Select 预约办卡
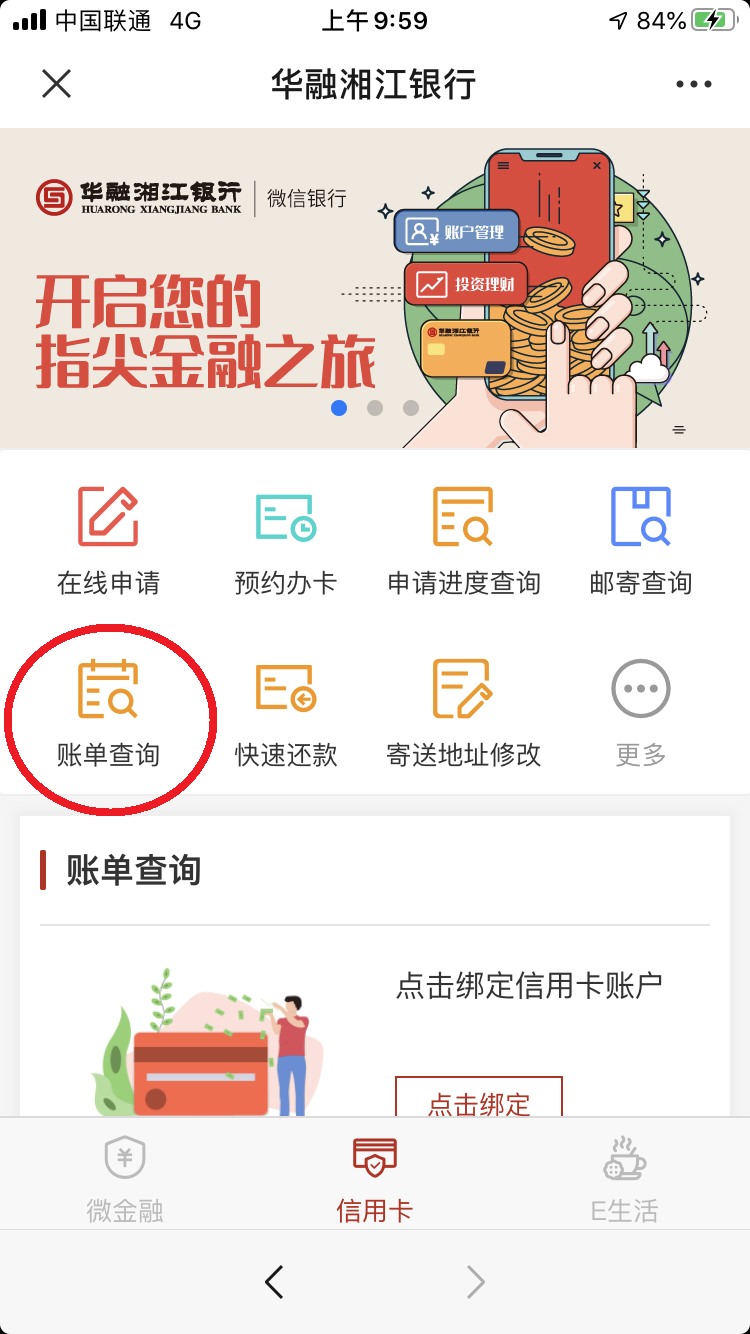 pos(286,540)
